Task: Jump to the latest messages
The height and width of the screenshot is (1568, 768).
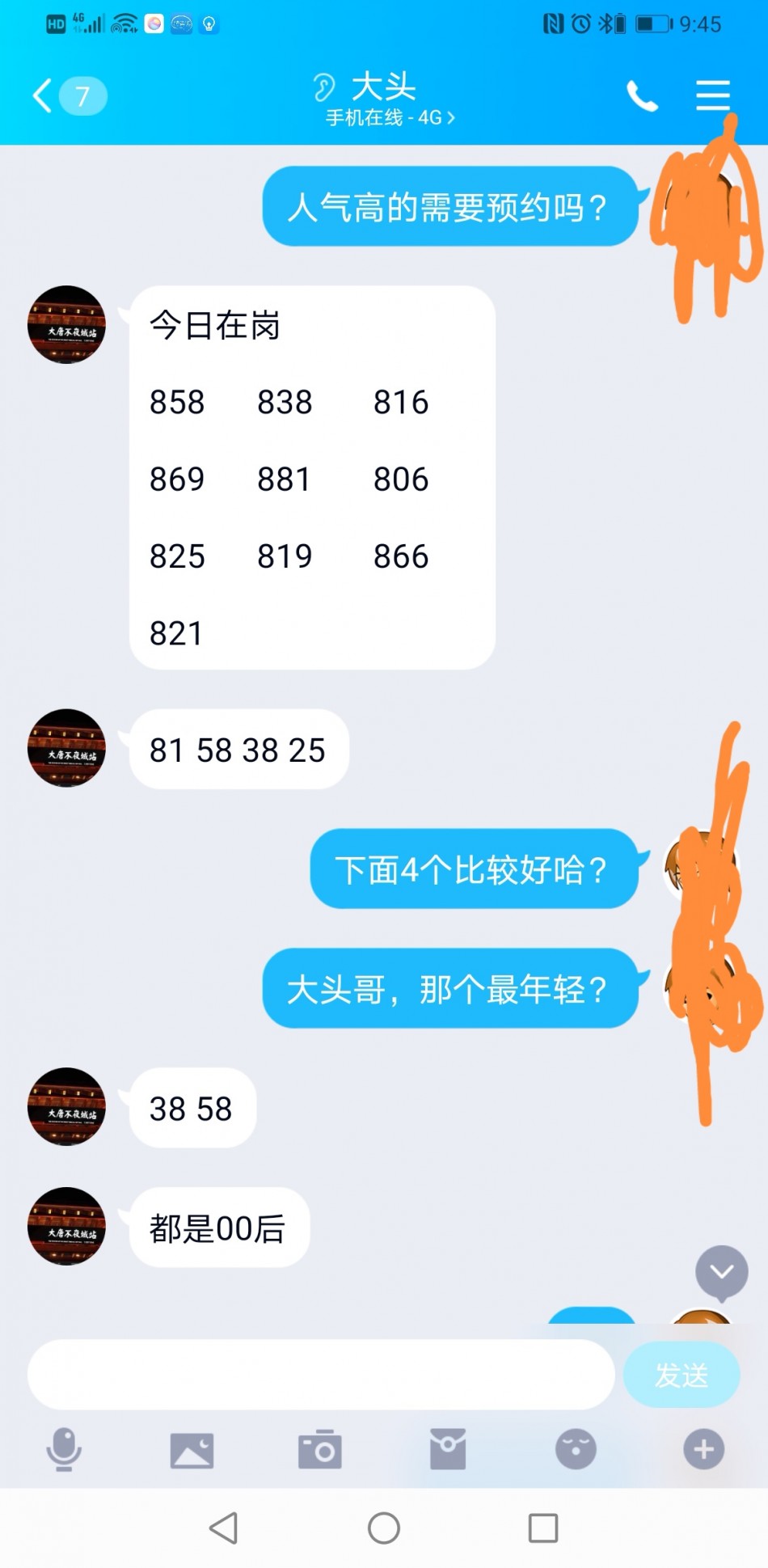Action: click(721, 1272)
